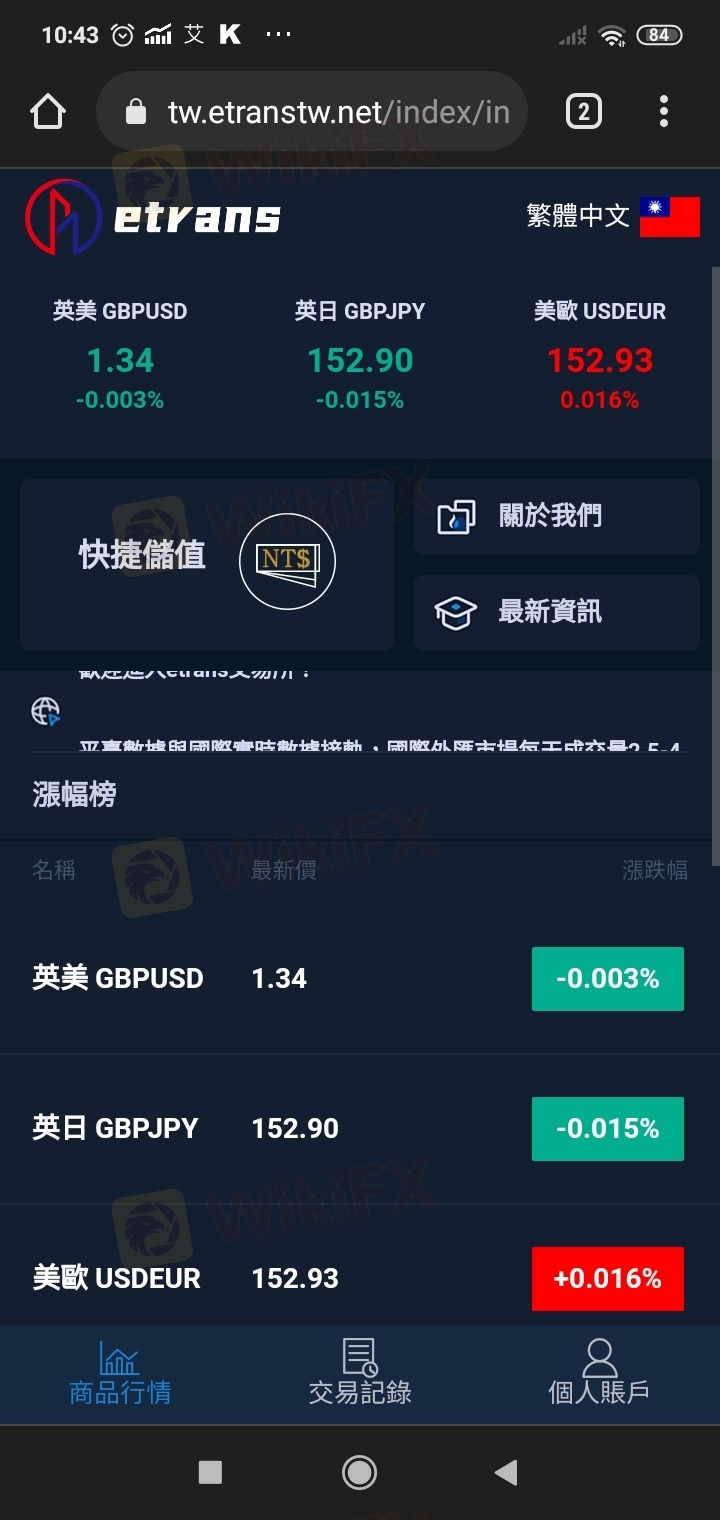Open 快捷儲值 quick deposit
Image resolution: width=720 pixels, height=1520 pixels.
206,564
